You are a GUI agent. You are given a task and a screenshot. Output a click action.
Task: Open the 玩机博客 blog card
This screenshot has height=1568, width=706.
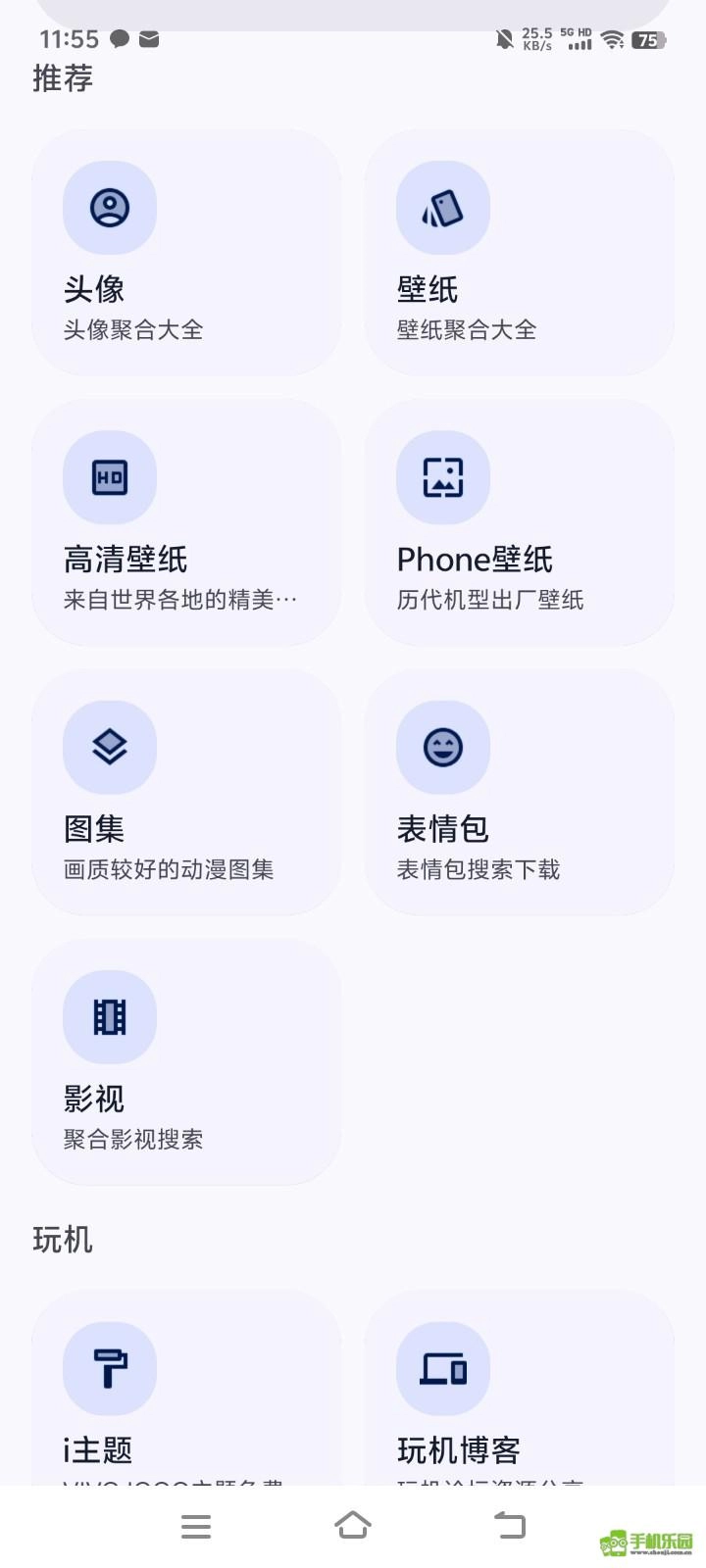coord(519,1392)
